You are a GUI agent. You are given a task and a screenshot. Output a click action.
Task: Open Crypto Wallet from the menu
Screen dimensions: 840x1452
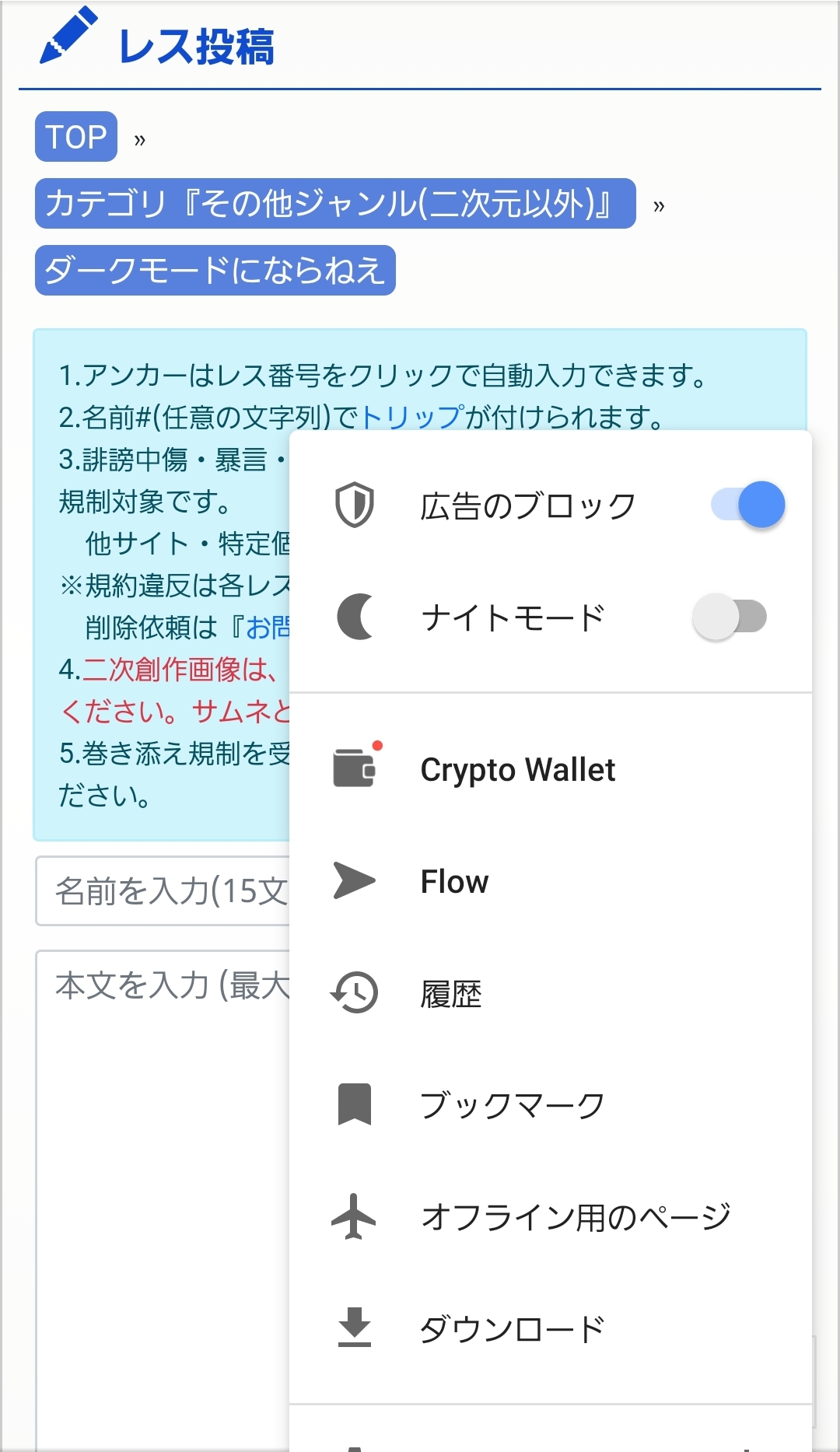[551, 770]
